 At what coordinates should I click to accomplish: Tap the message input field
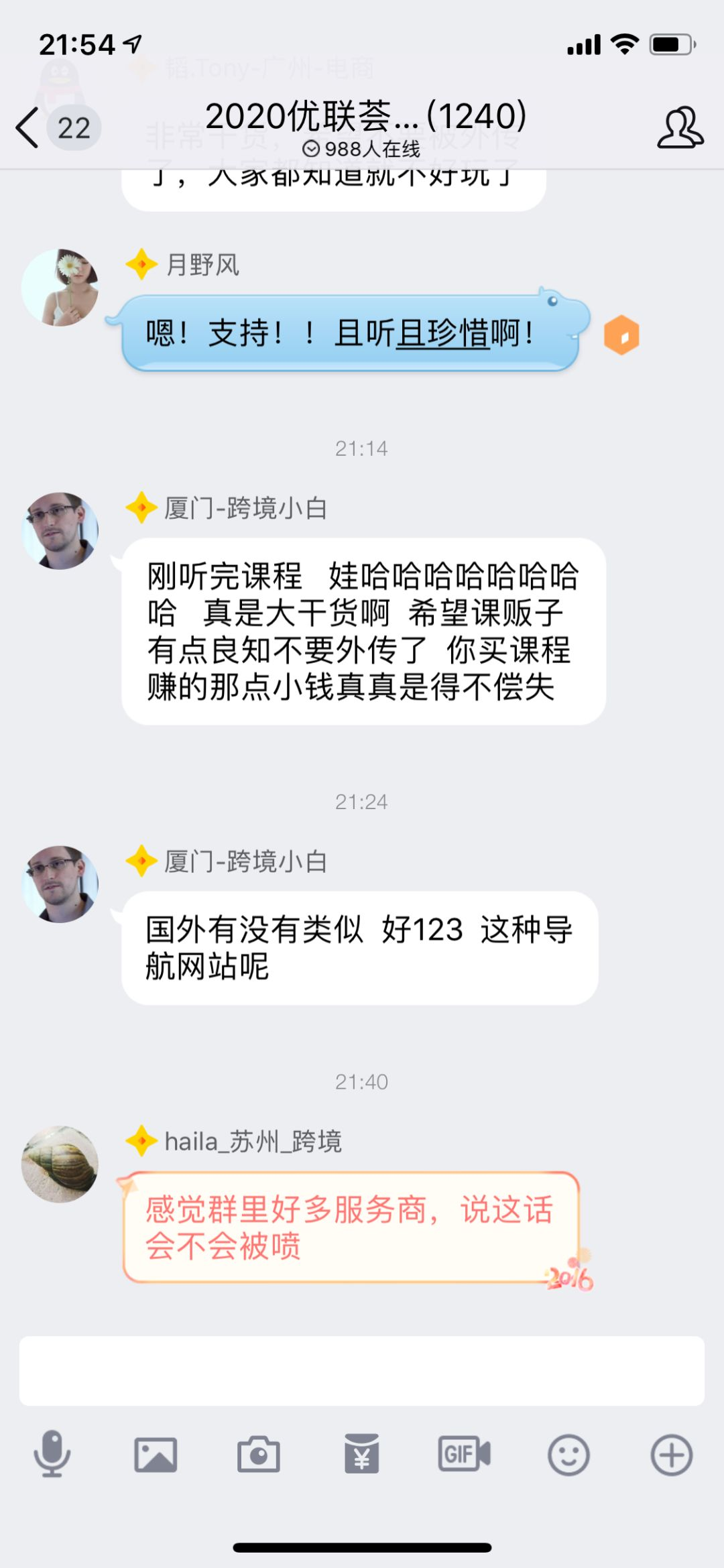(361, 1371)
